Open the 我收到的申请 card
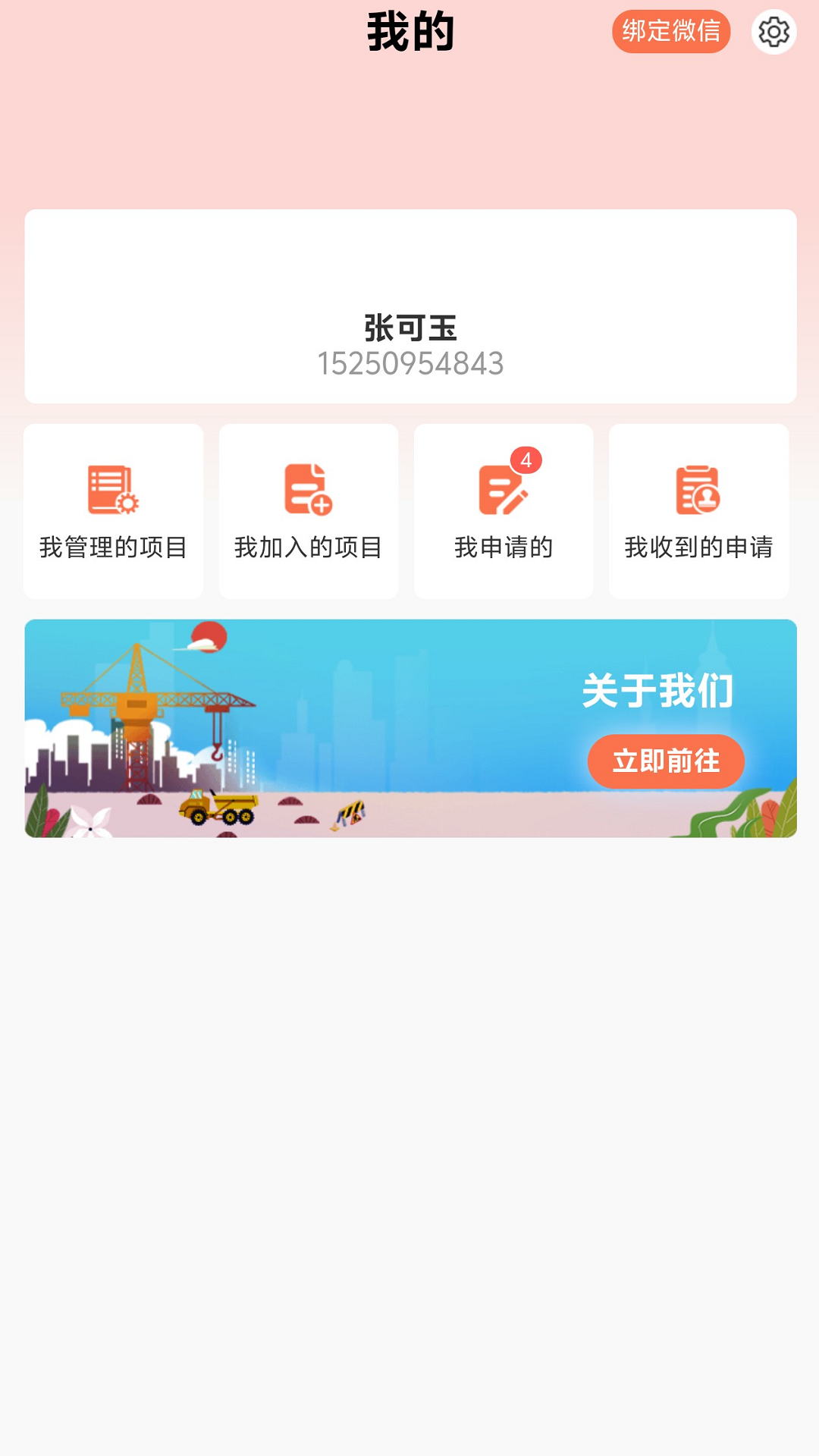This screenshot has height=1456, width=819. [x=698, y=510]
